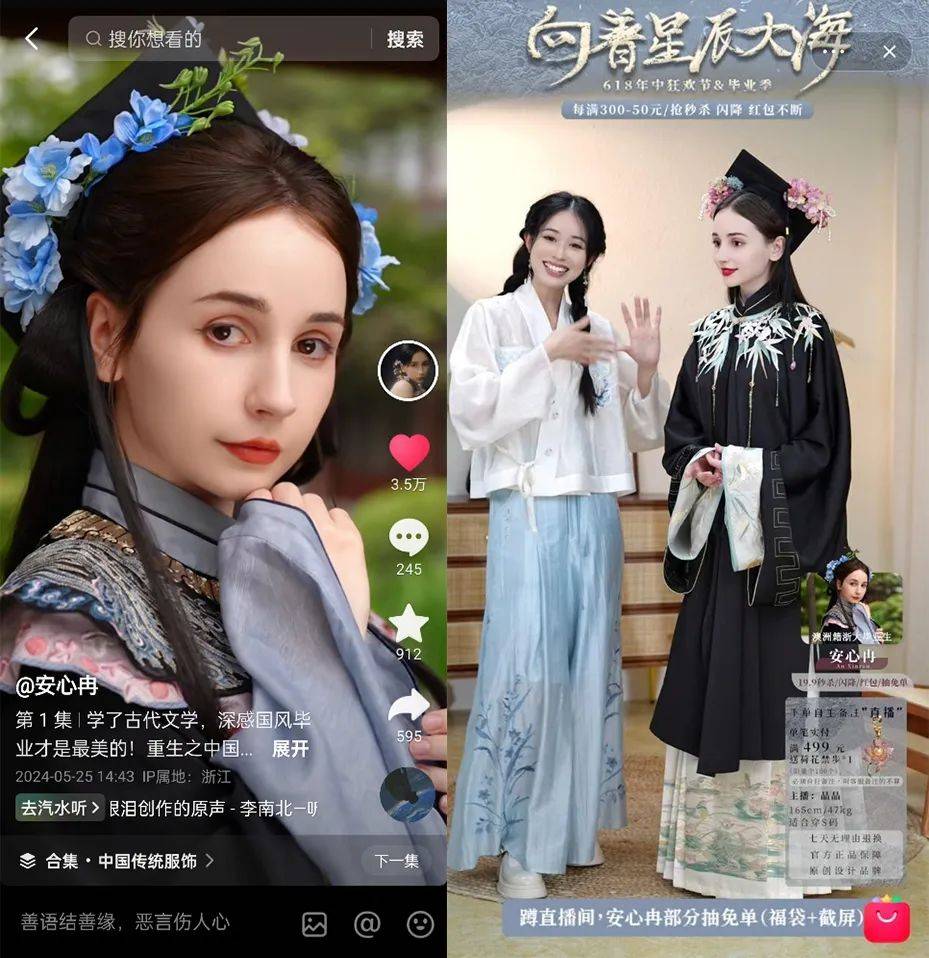Go back using the top-left arrow

tap(31, 39)
